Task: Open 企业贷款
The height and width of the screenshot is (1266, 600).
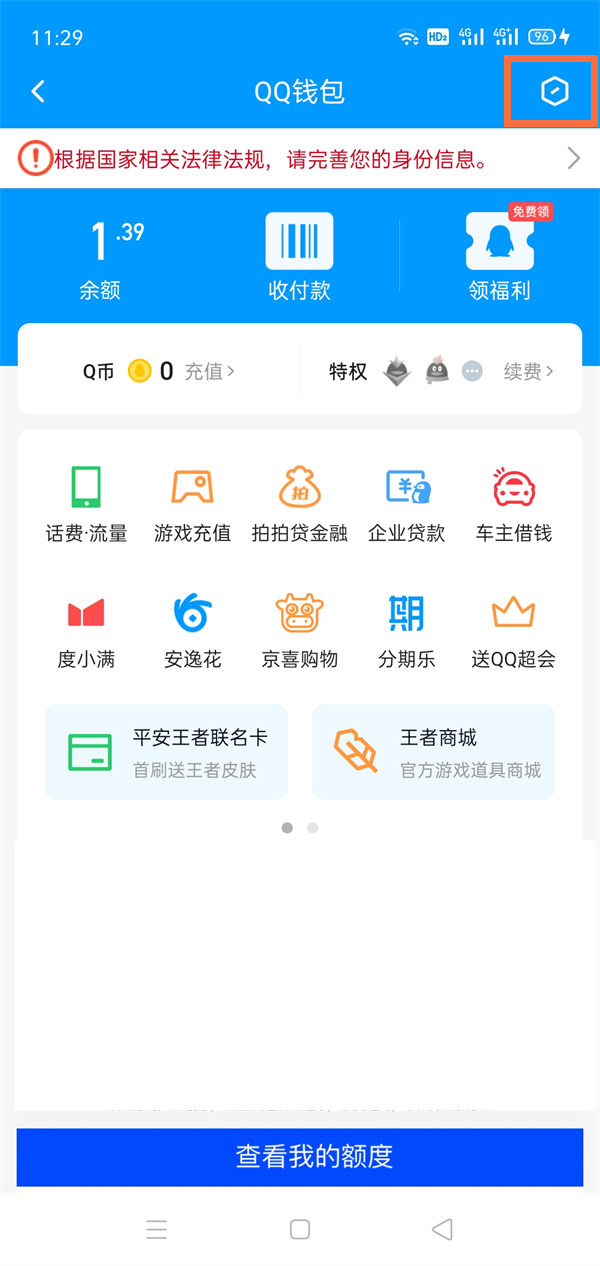Action: [406, 505]
